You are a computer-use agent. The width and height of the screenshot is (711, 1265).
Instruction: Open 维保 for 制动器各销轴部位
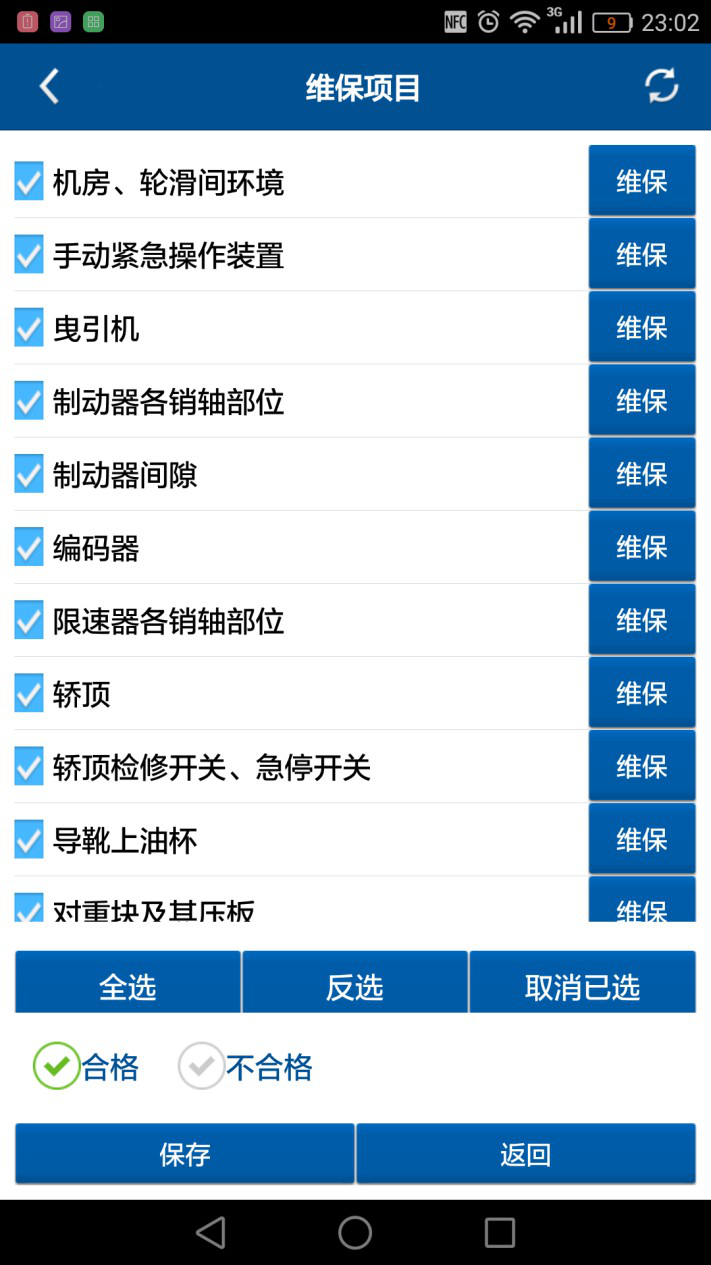642,401
